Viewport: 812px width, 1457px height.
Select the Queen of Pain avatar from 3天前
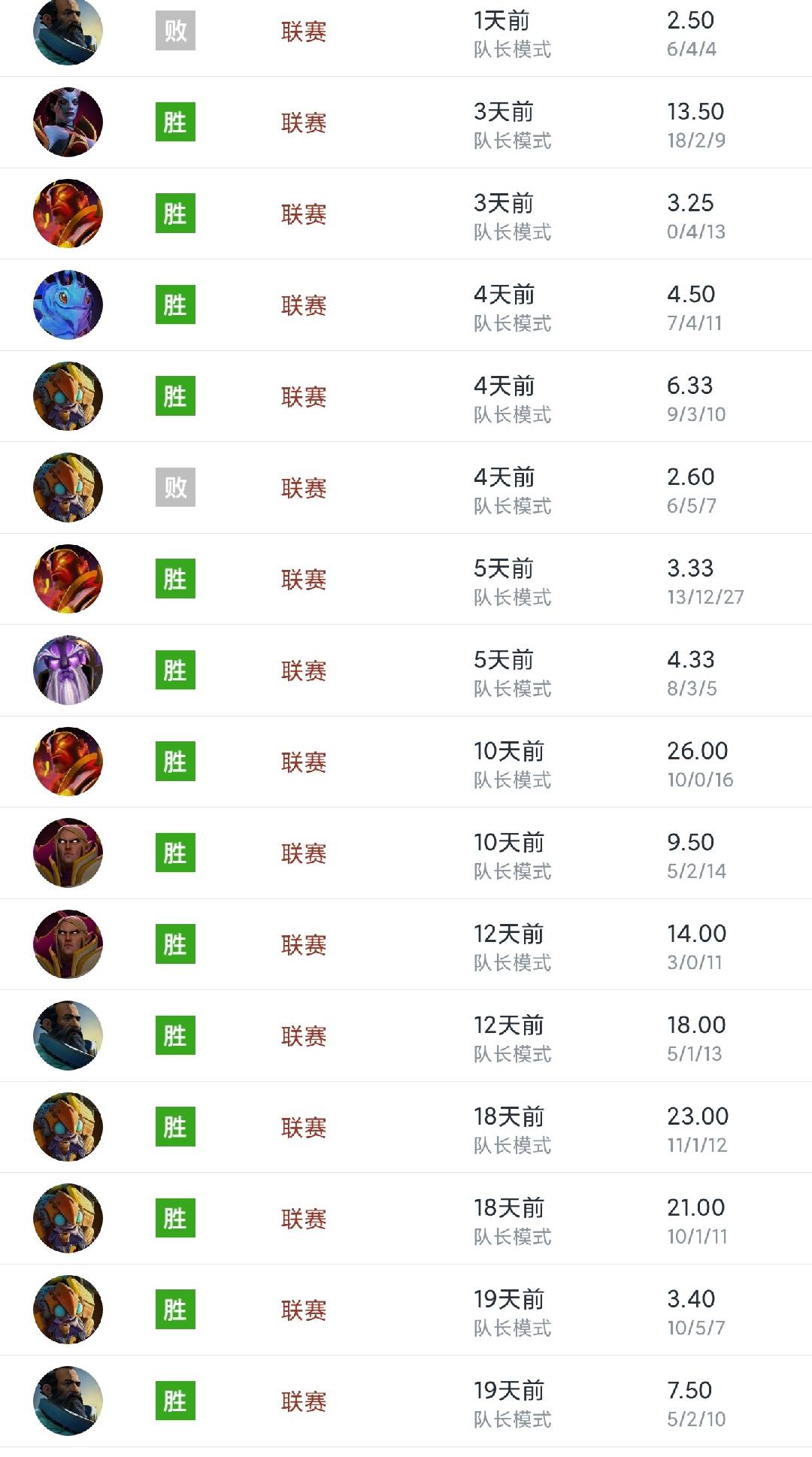[x=68, y=123]
